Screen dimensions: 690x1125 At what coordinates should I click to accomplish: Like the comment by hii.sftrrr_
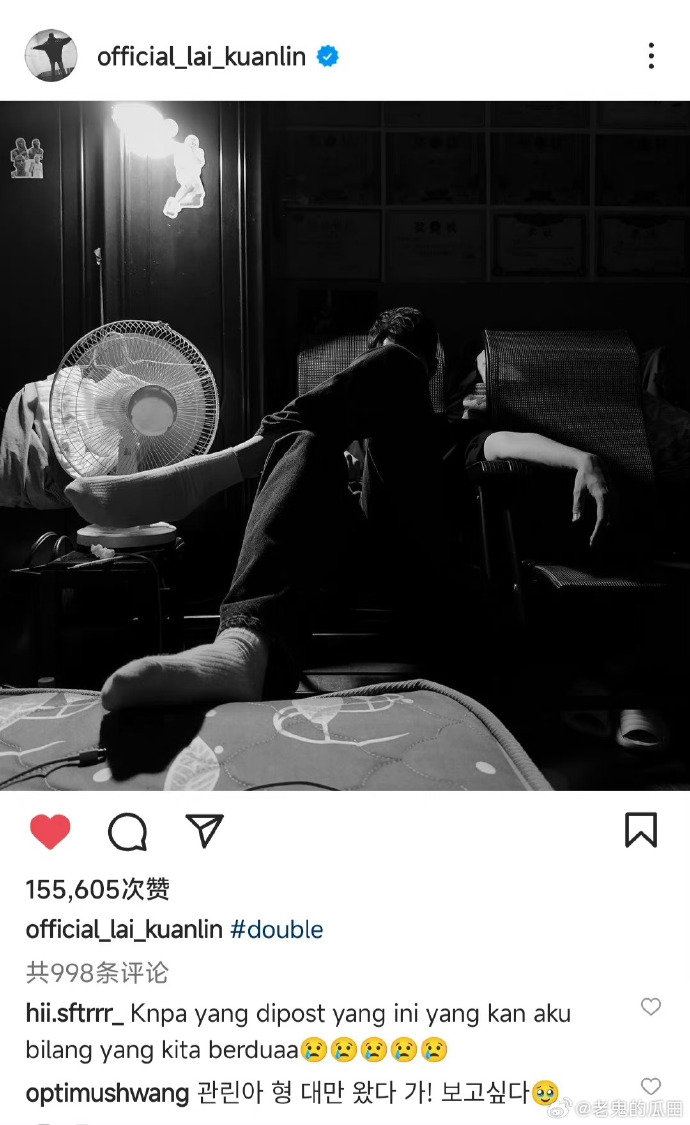tap(651, 1007)
